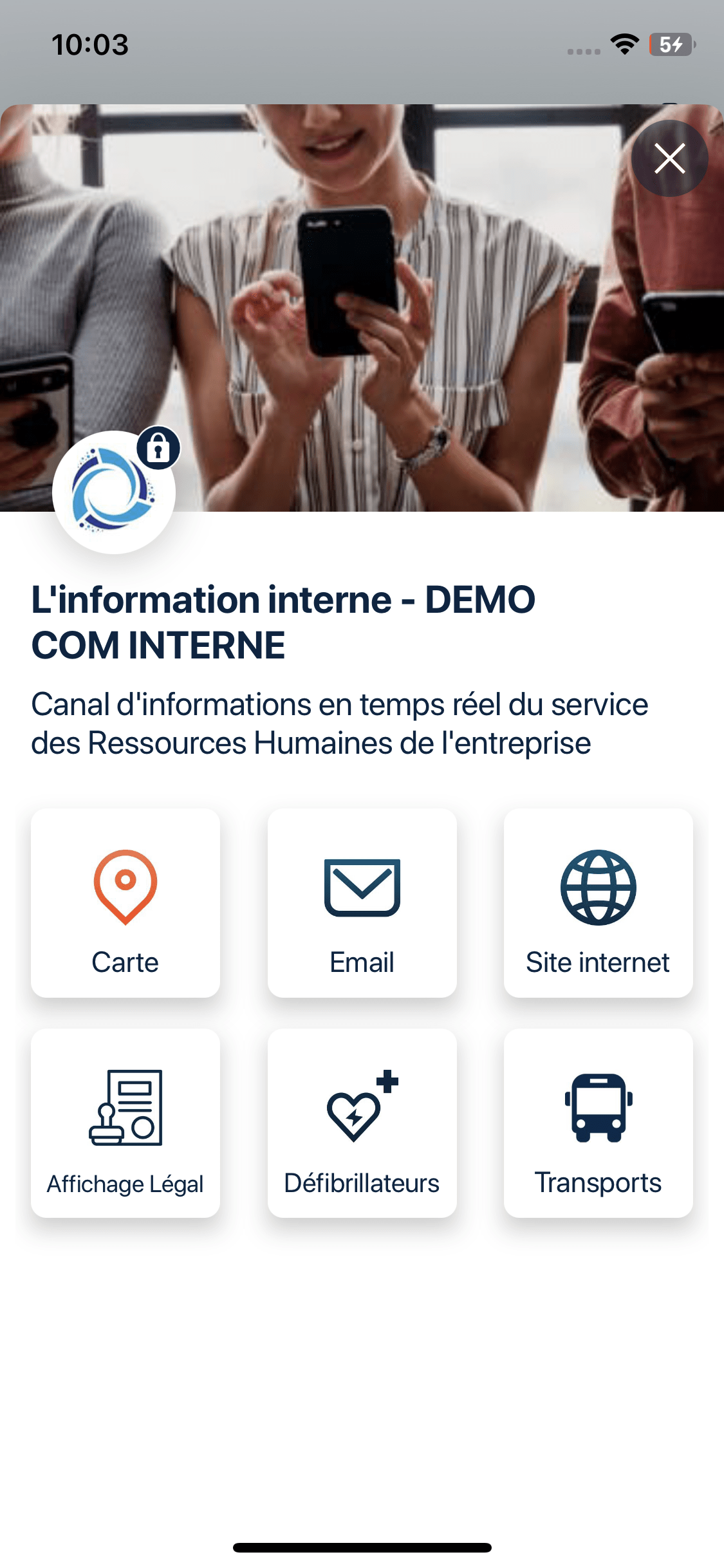Open the Affichage Légal tile
This screenshot has height=1568, width=724.
click(x=125, y=1123)
